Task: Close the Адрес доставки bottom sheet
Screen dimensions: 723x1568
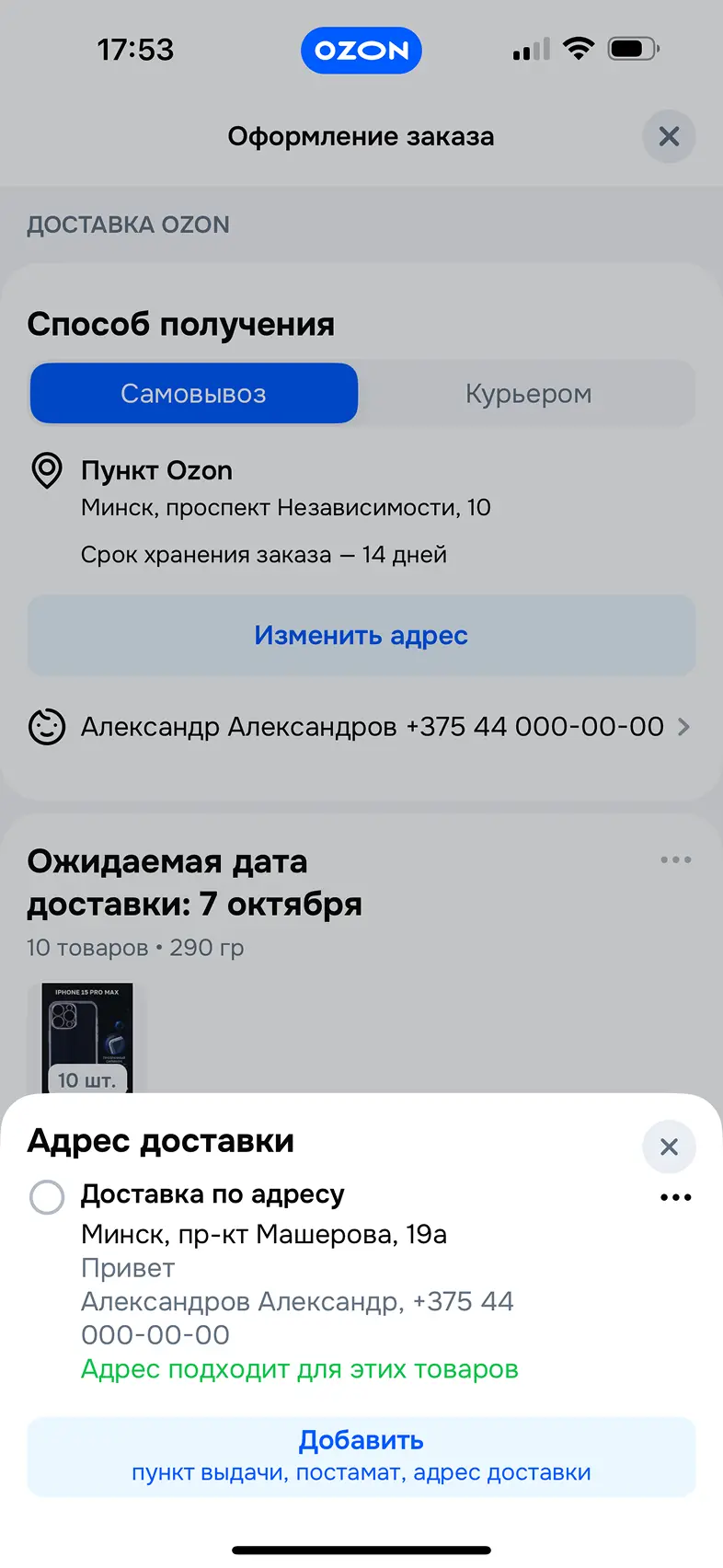Action: click(669, 1147)
